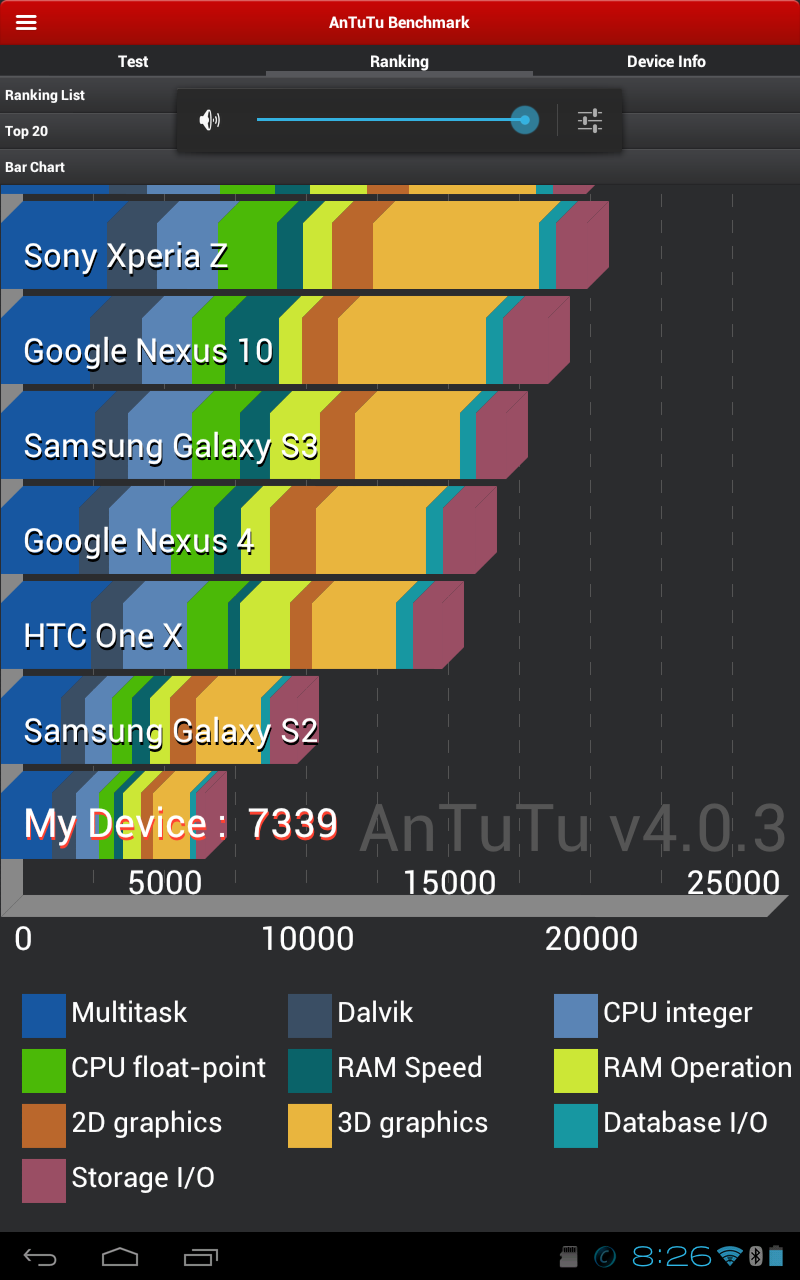
Task: Open the Top 20 option
Action: click(x=27, y=131)
